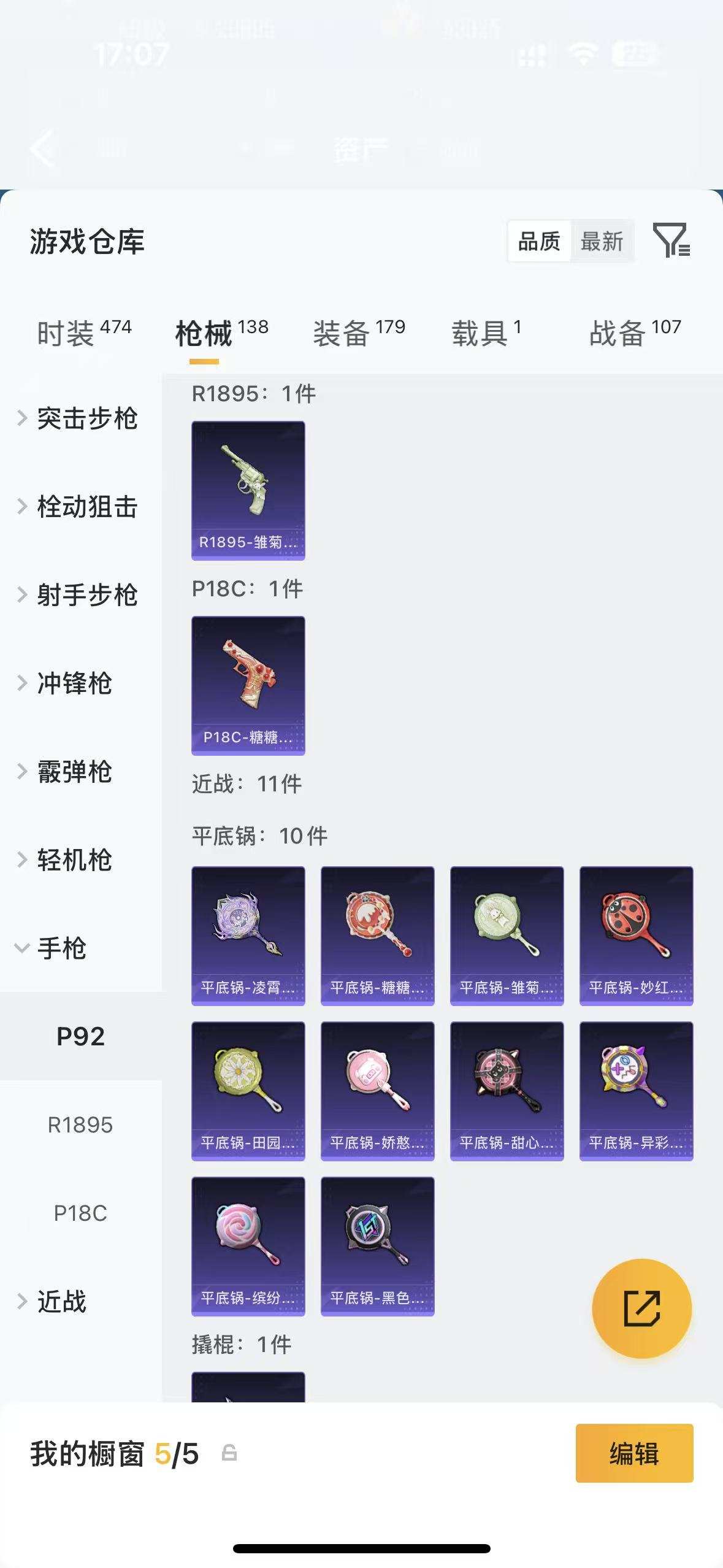Viewport: 723px width, 1568px height.
Task: Tap the share arrow floating button
Action: (x=641, y=1307)
